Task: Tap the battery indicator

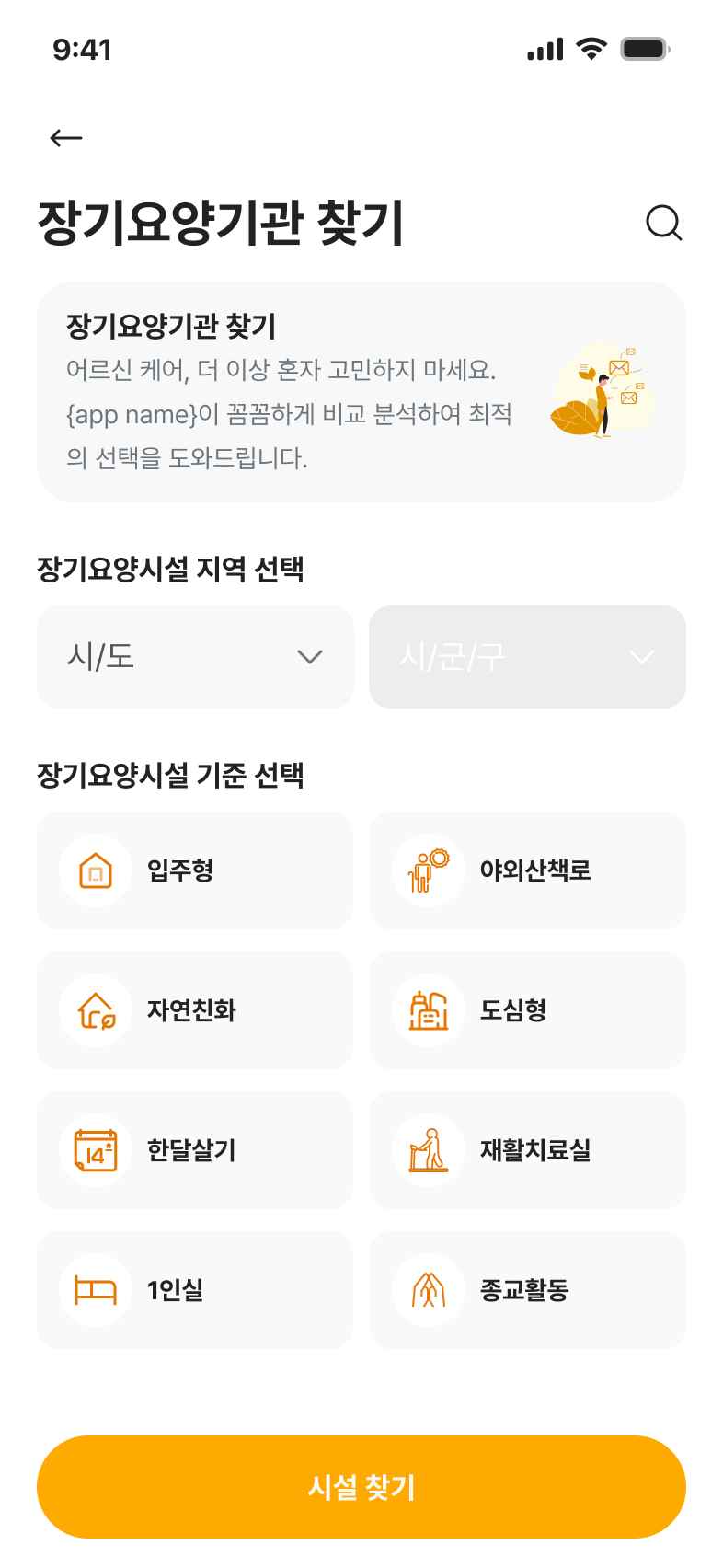Action: click(644, 47)
